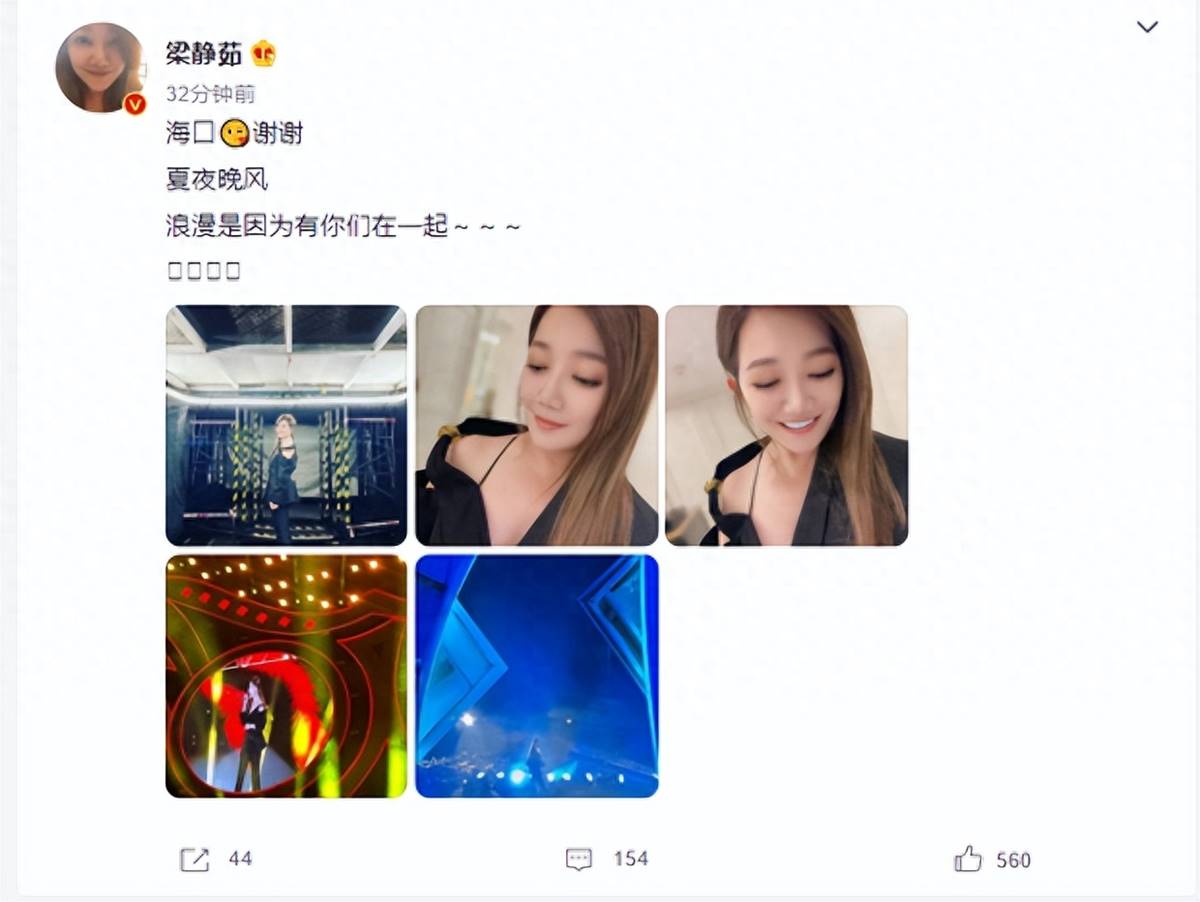View the smiling selfie photo
This screenshot has height=902, width=1200.
(786, 425)
